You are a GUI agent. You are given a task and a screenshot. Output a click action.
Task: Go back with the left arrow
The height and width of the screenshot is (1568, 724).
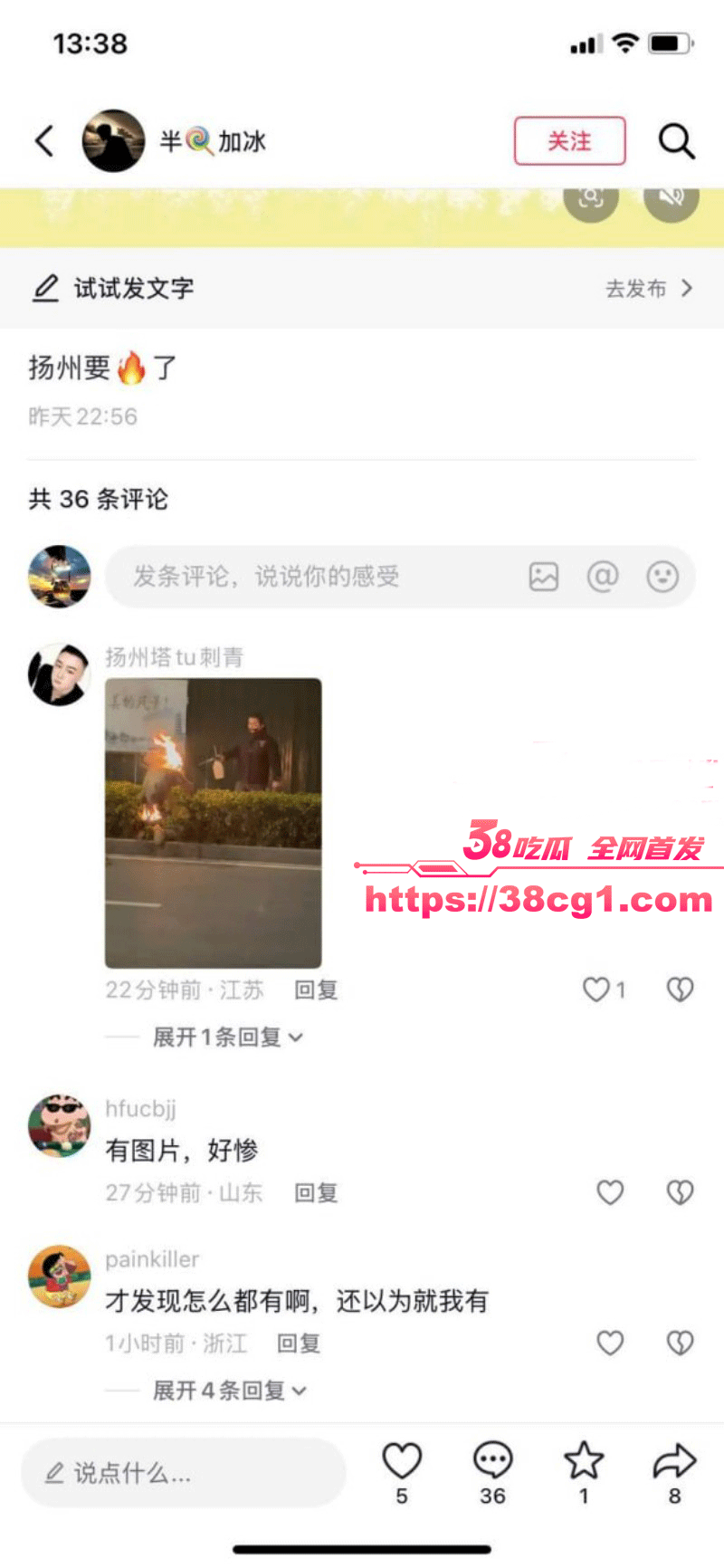[43, 141]
